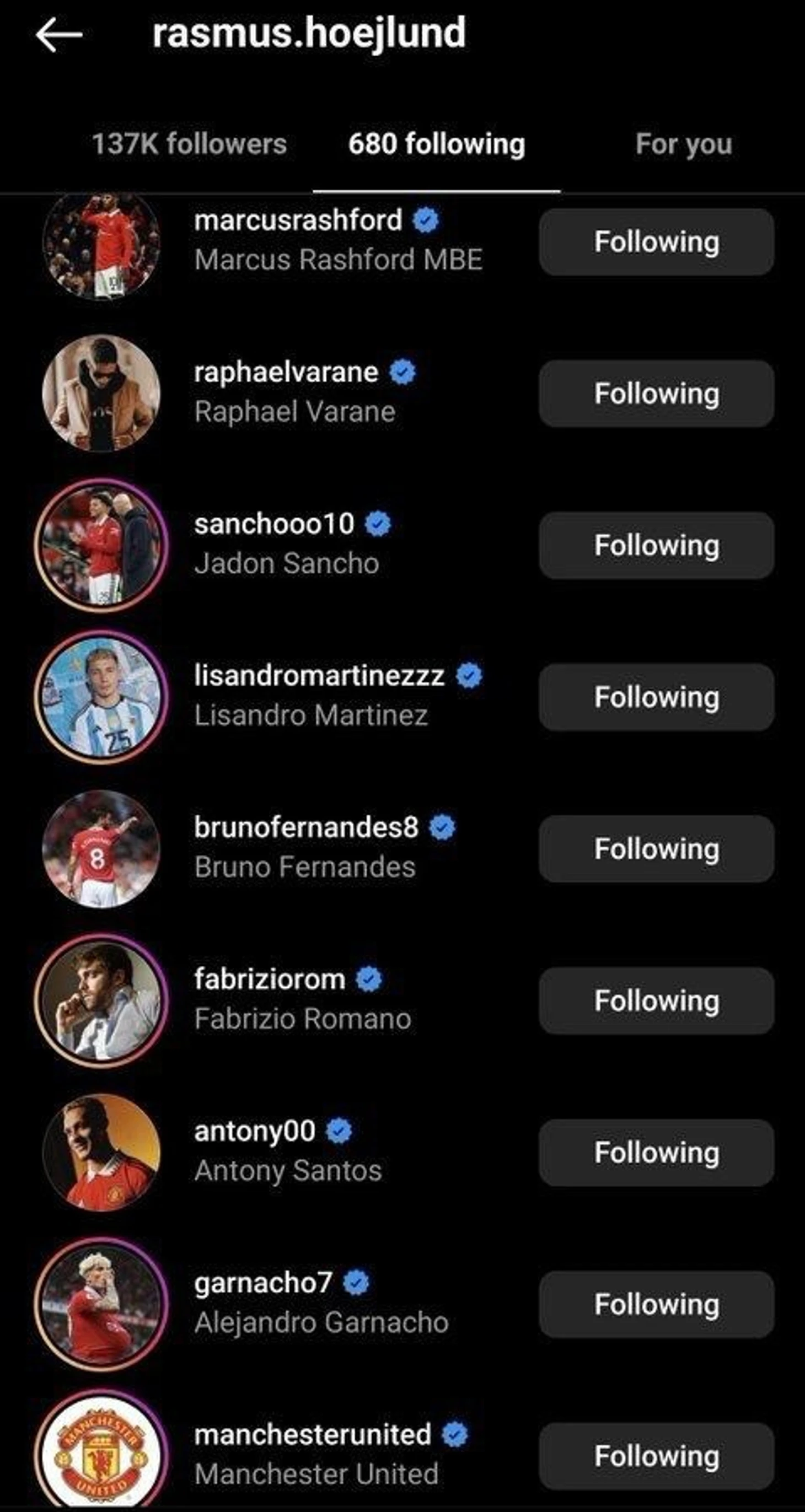Tap Following button next to manchesterunited
This screenshot has width=805, height=1512.
pyautogui.click(x=657, y=1456)
